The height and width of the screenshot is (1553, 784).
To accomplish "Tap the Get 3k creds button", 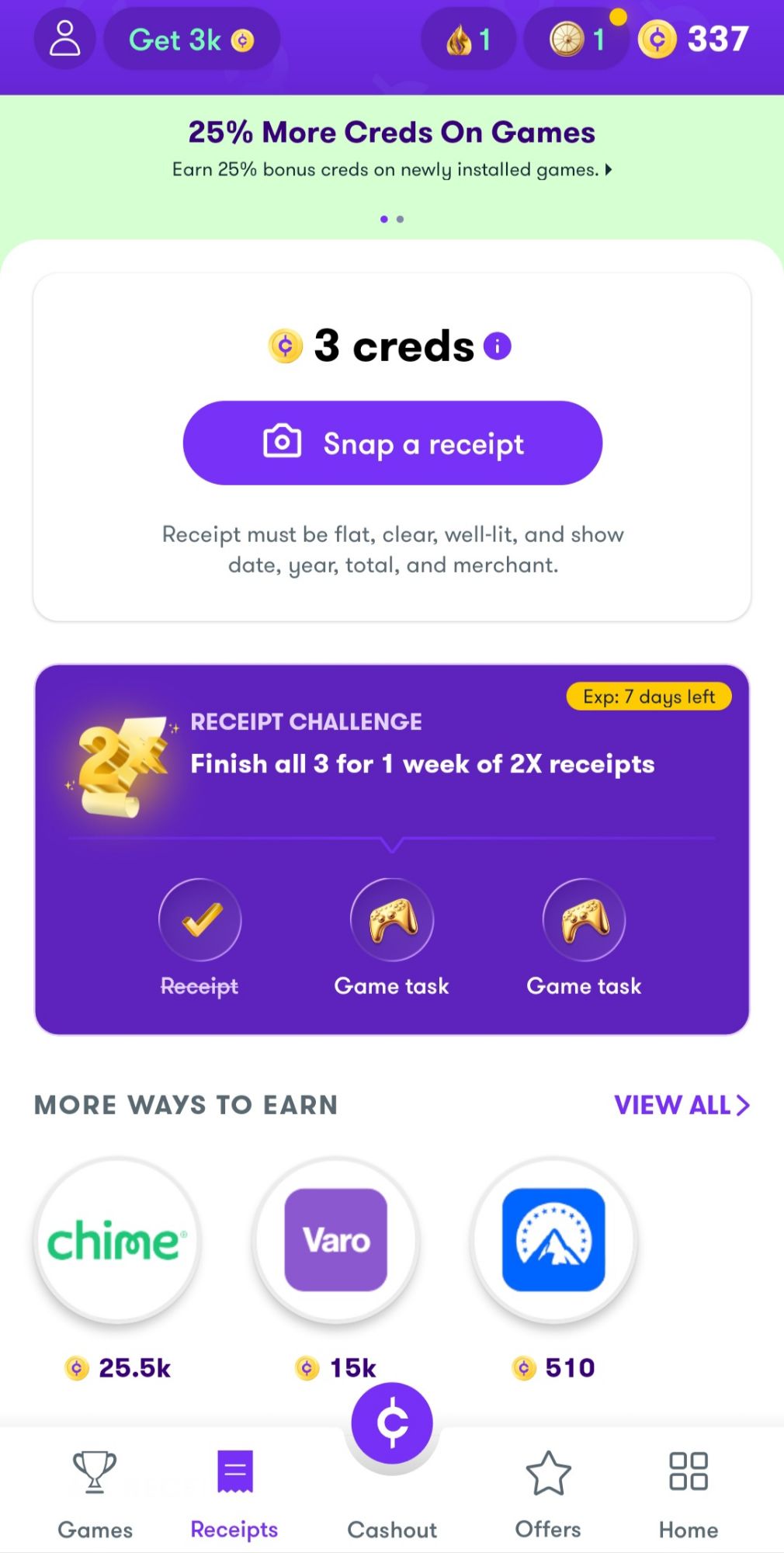I will tap(192, 40).
